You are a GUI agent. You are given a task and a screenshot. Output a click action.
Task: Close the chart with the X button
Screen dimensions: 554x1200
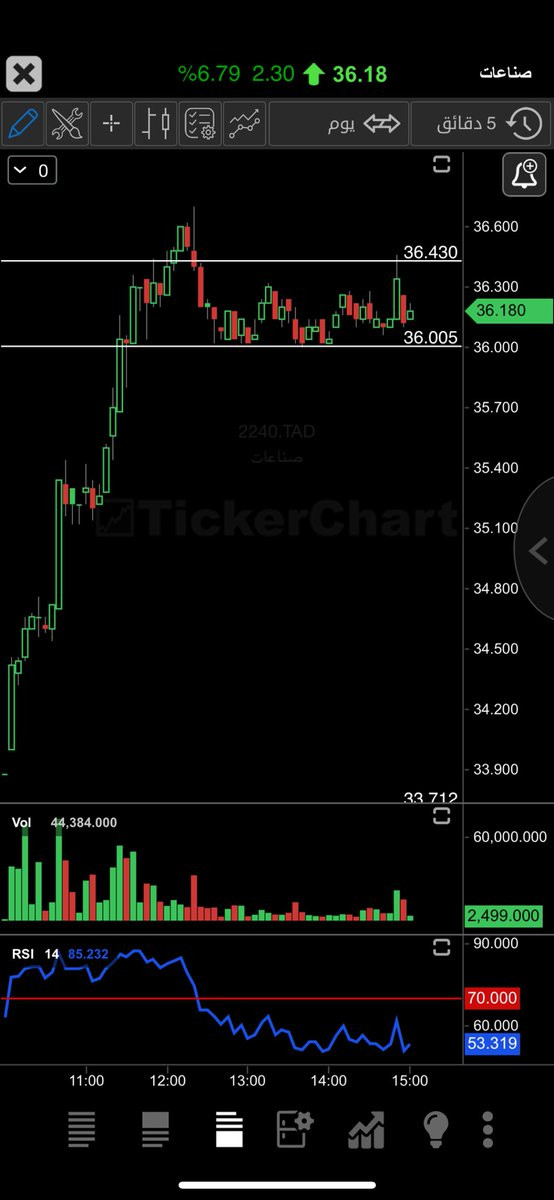[x=25, y=74]
